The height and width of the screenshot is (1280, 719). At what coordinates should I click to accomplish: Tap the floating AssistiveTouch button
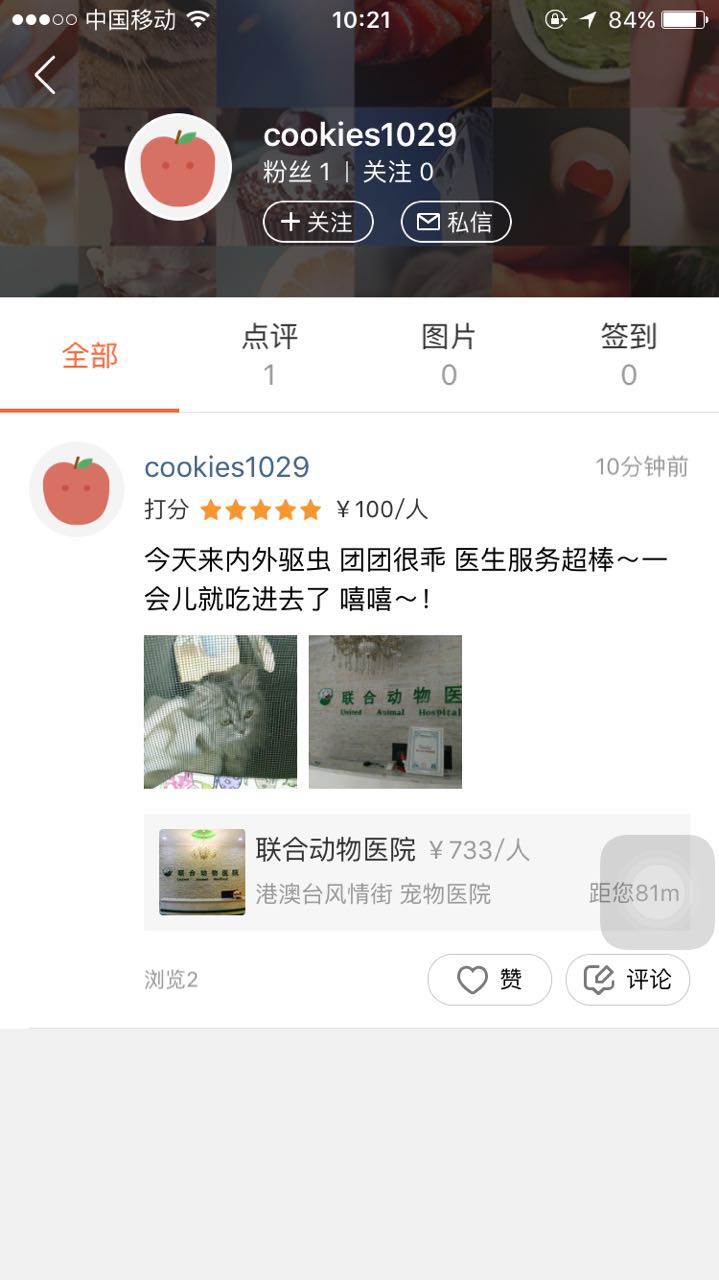pos(657,892)
